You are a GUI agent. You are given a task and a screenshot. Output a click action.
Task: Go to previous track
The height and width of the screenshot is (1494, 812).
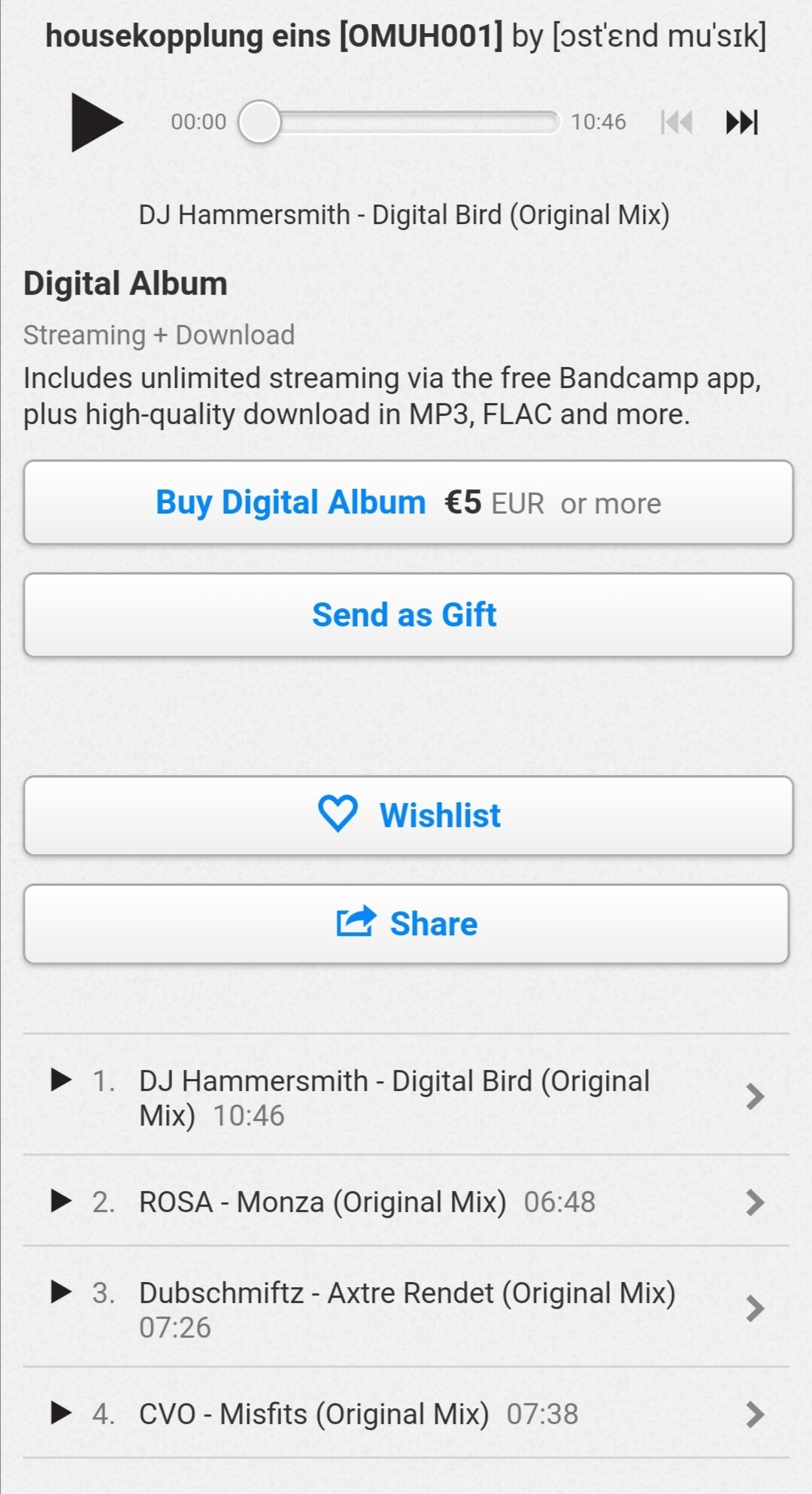point(677,122)
